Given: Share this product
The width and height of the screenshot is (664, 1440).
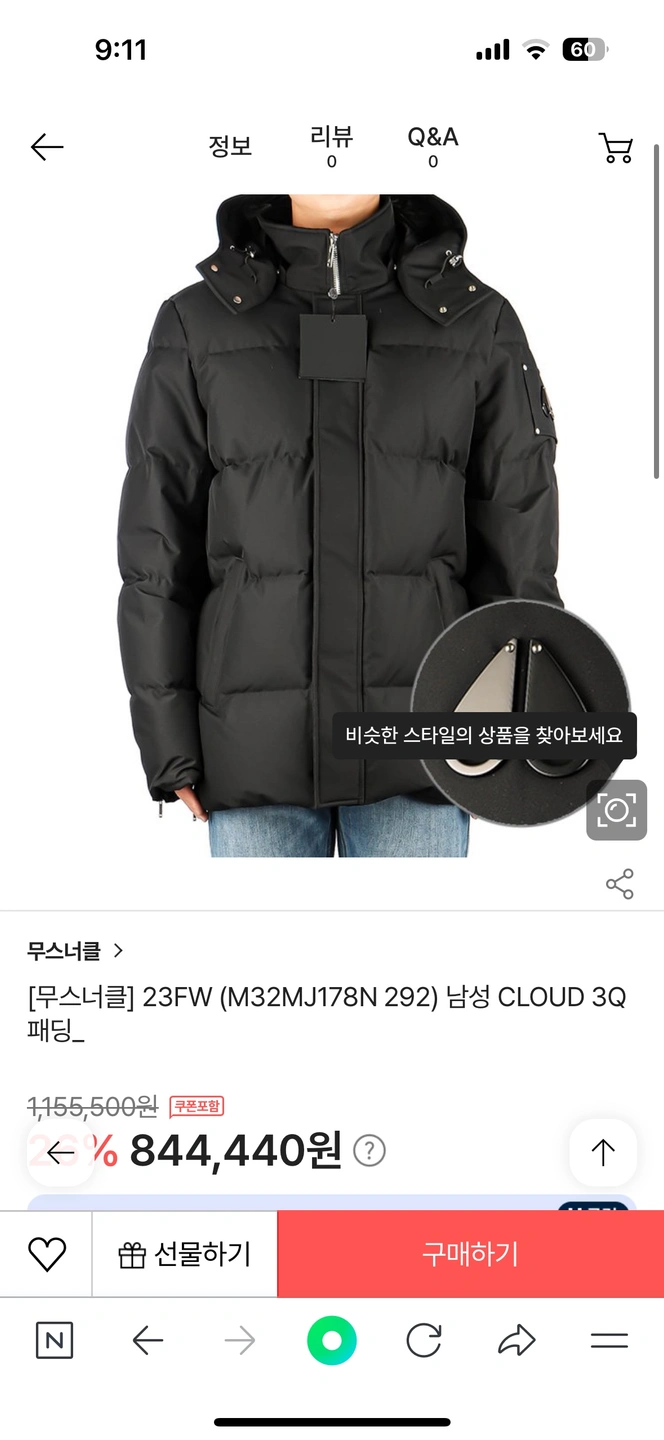Looking at the screenshot, I should coord(620,884).
